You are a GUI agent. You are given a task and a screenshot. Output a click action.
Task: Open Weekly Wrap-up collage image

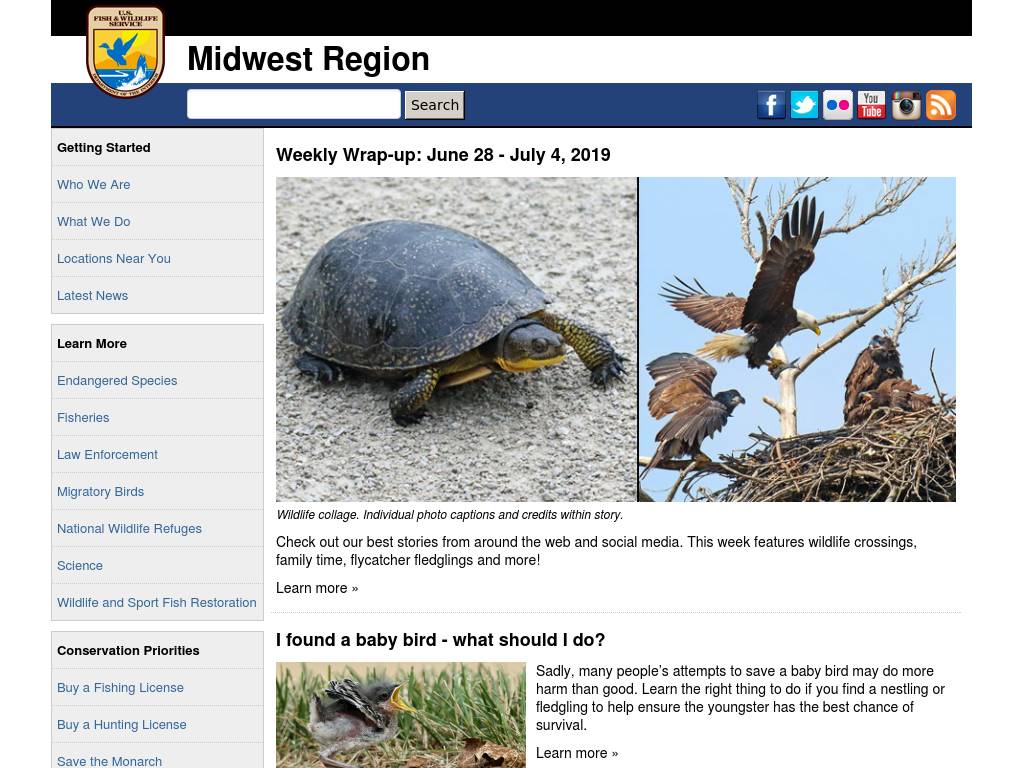click(615, 339)
